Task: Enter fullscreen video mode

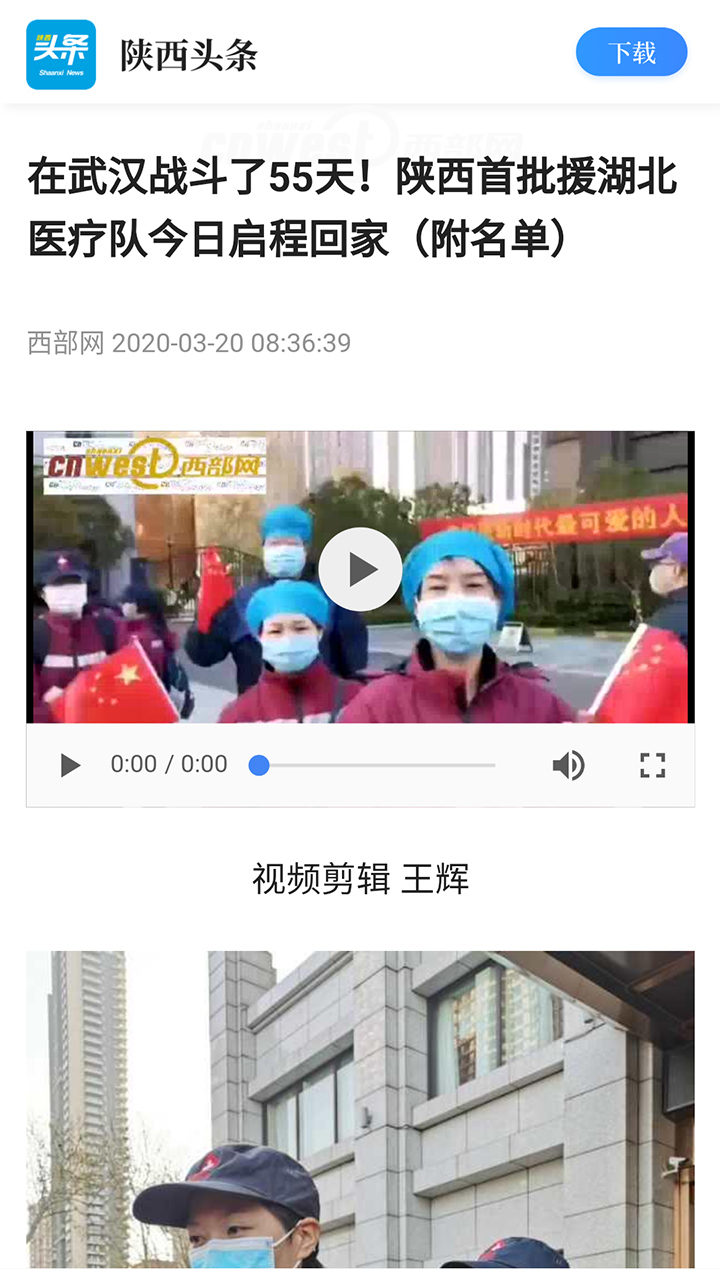Action: [652, 765]
